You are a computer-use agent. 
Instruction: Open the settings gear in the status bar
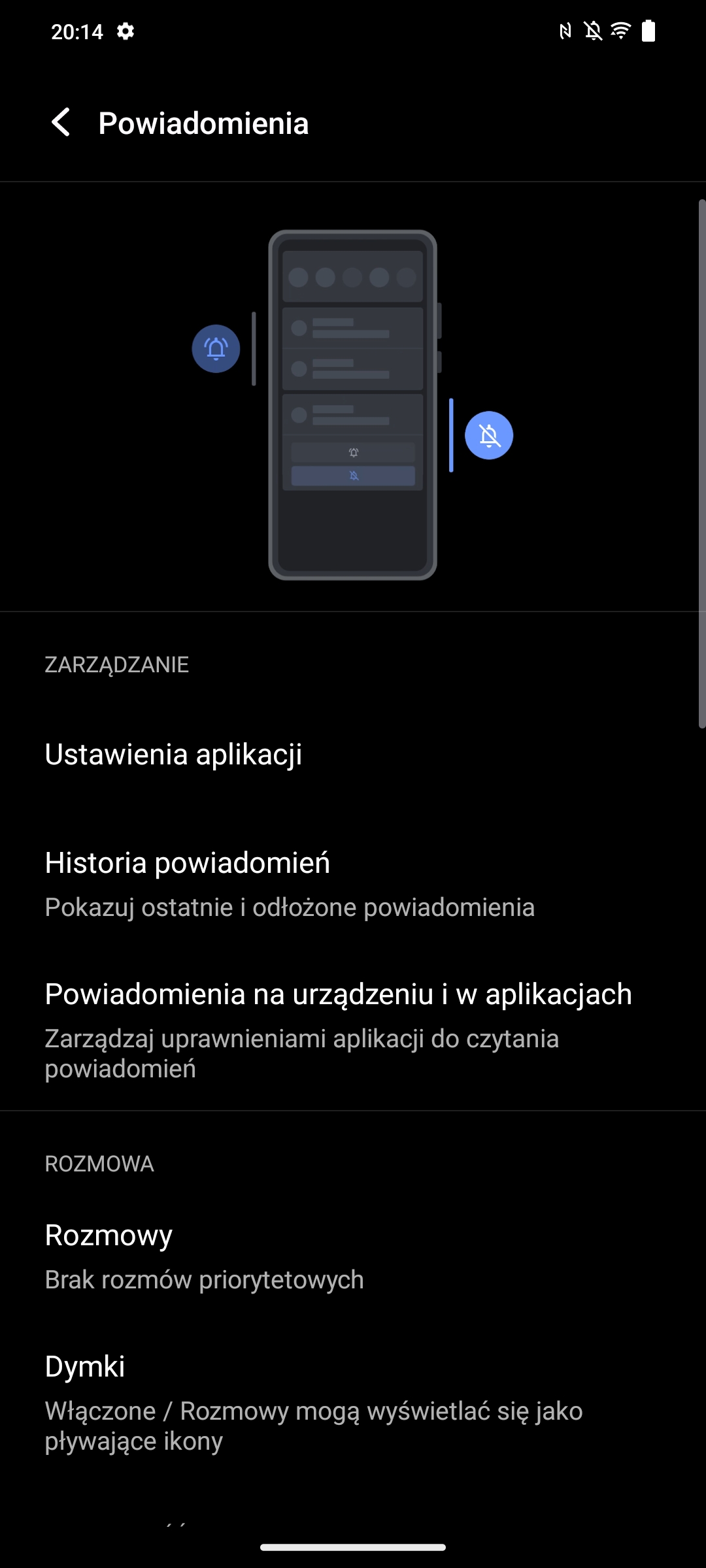pyautogui.click(x=125, y=29)
